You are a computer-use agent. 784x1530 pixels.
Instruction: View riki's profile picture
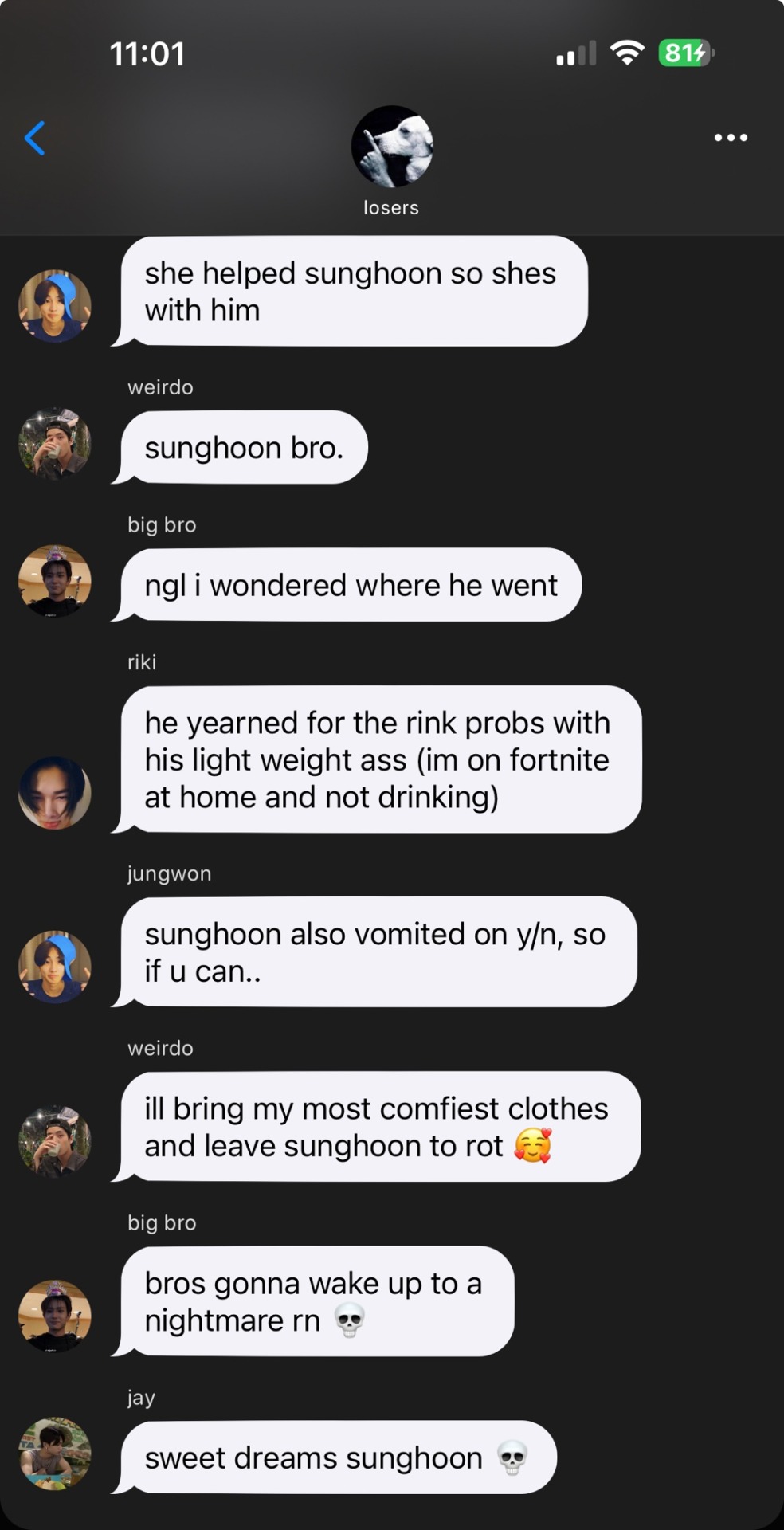point(54,793)
